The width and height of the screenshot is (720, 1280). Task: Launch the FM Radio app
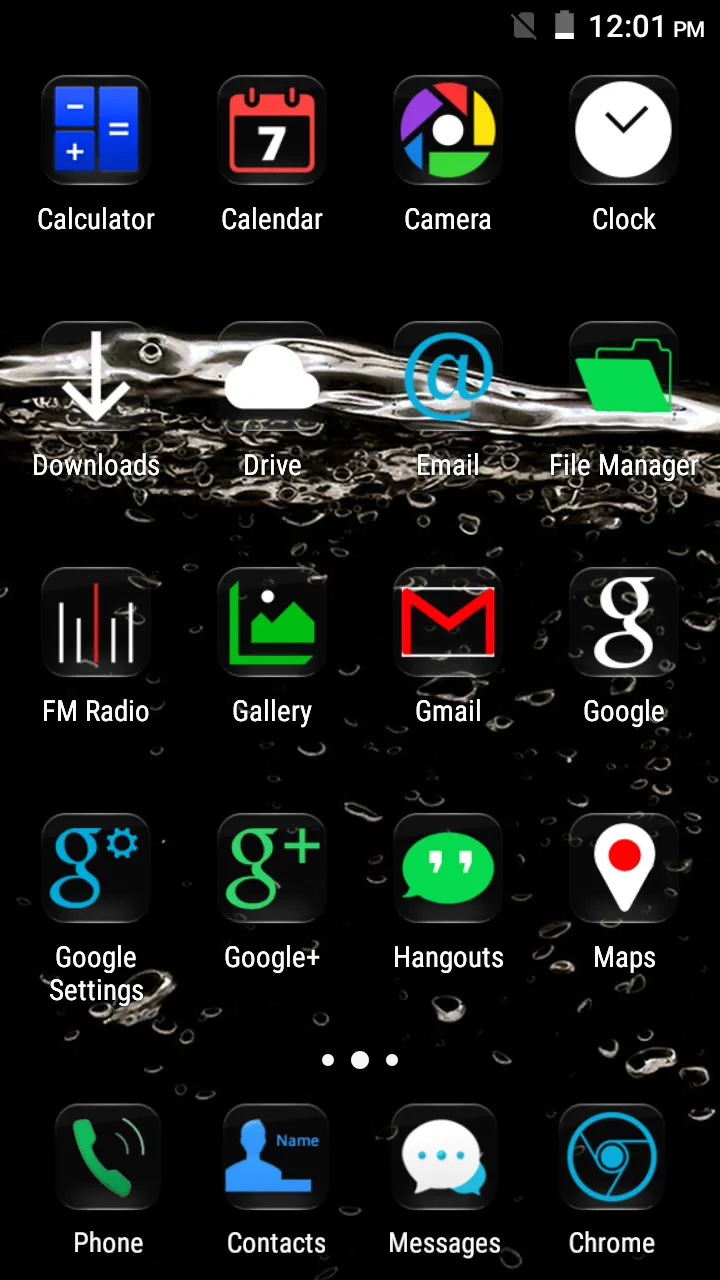[96, 621]
